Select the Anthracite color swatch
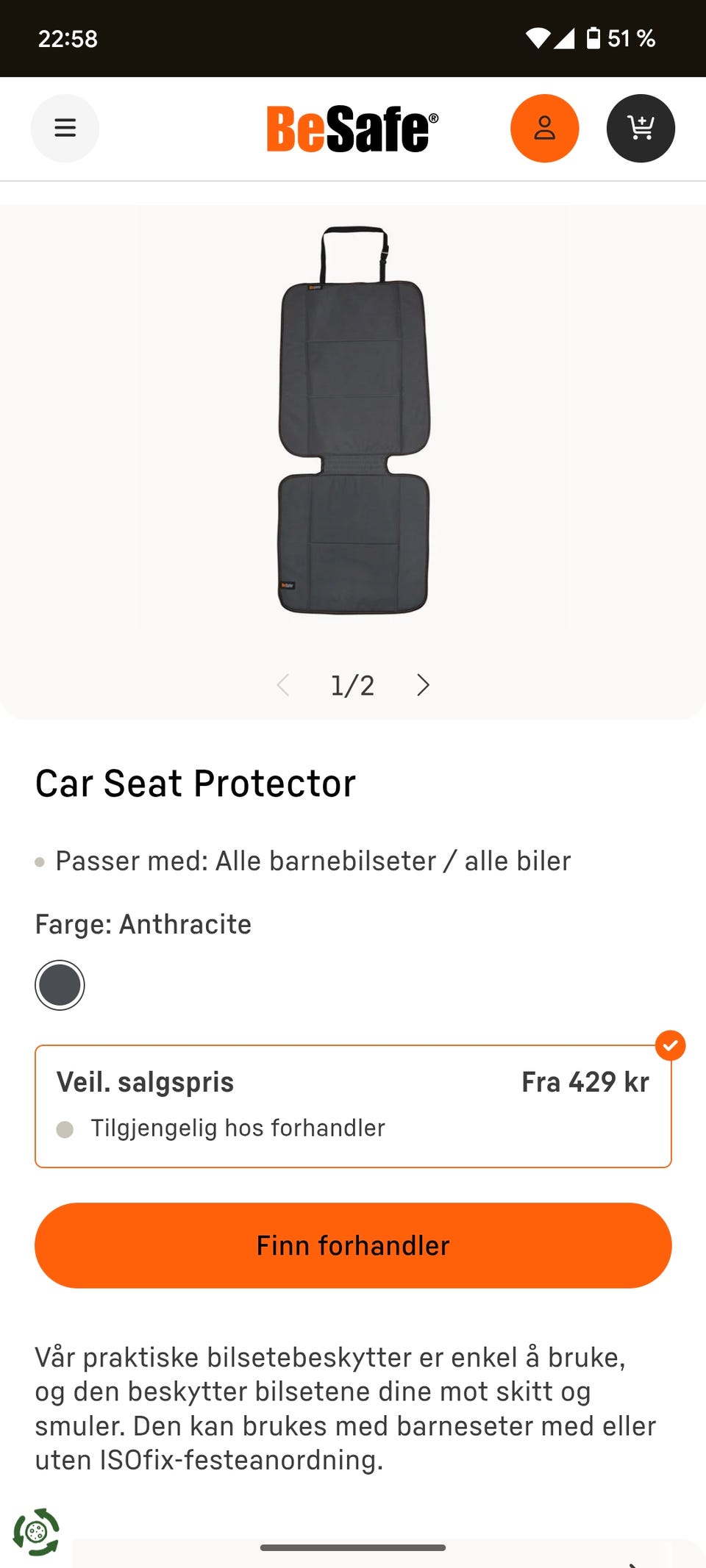Image resolution: width=706 pixels, height=1568 pixels. [x=60, y=985]
